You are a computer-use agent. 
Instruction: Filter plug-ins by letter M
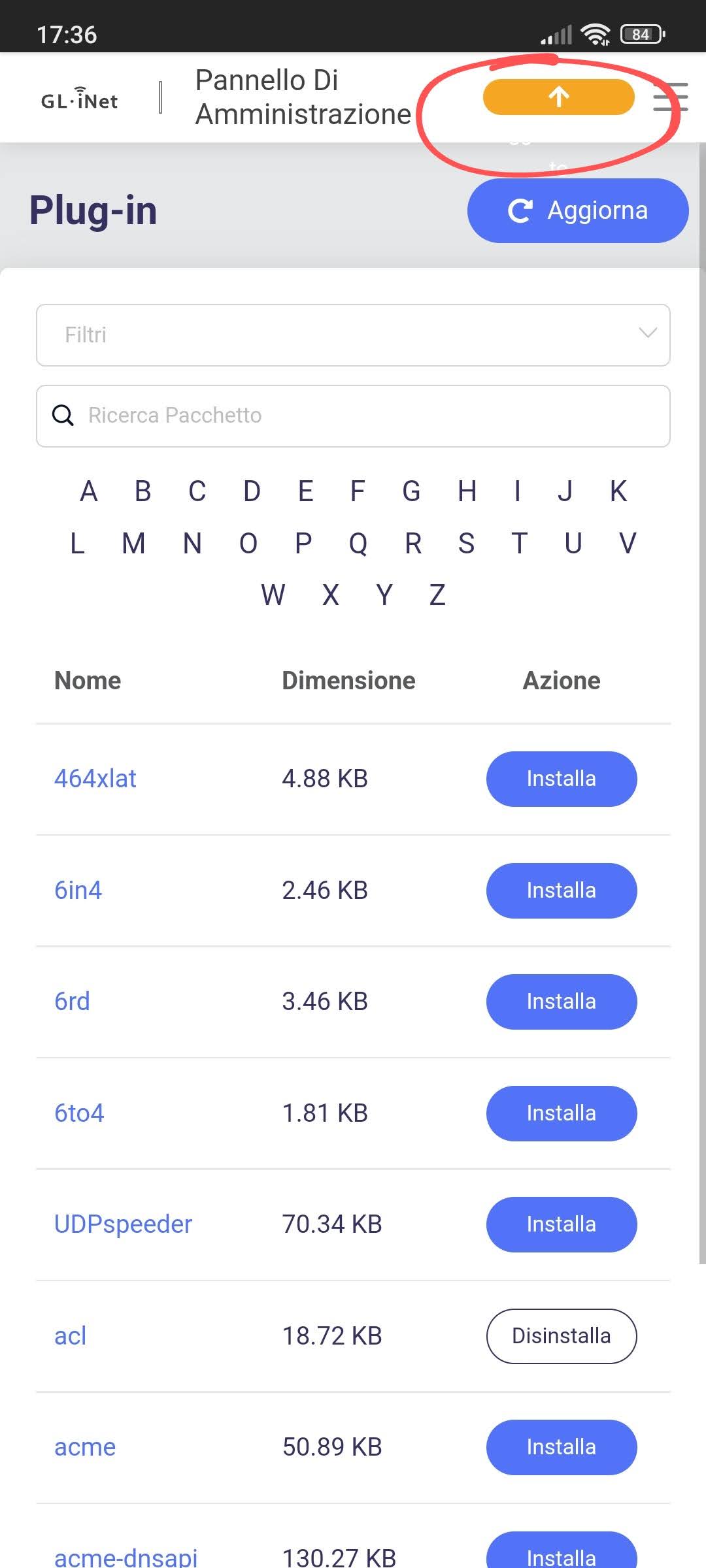(133, 544)
